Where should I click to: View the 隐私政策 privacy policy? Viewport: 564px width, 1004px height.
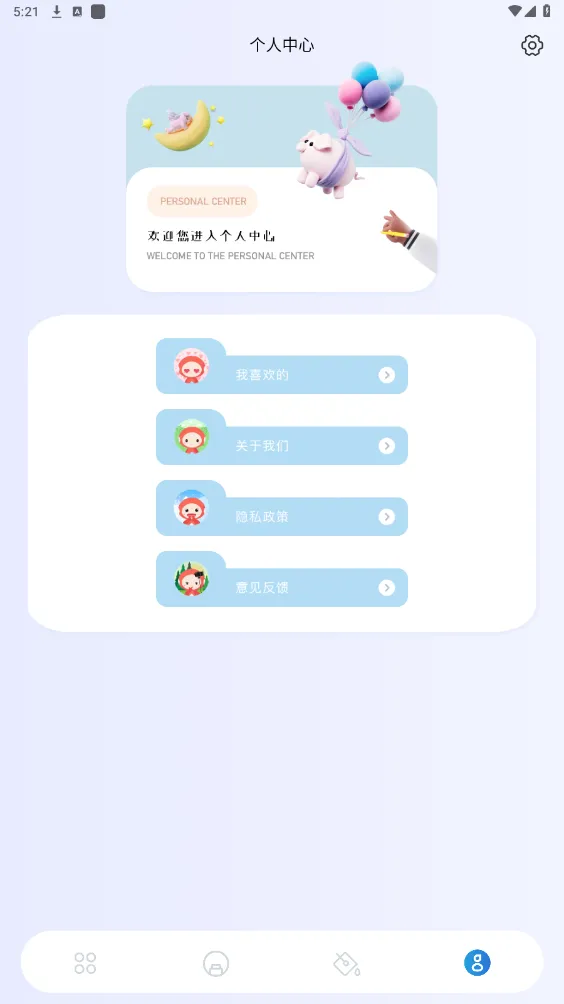click(x=282, y=508)
